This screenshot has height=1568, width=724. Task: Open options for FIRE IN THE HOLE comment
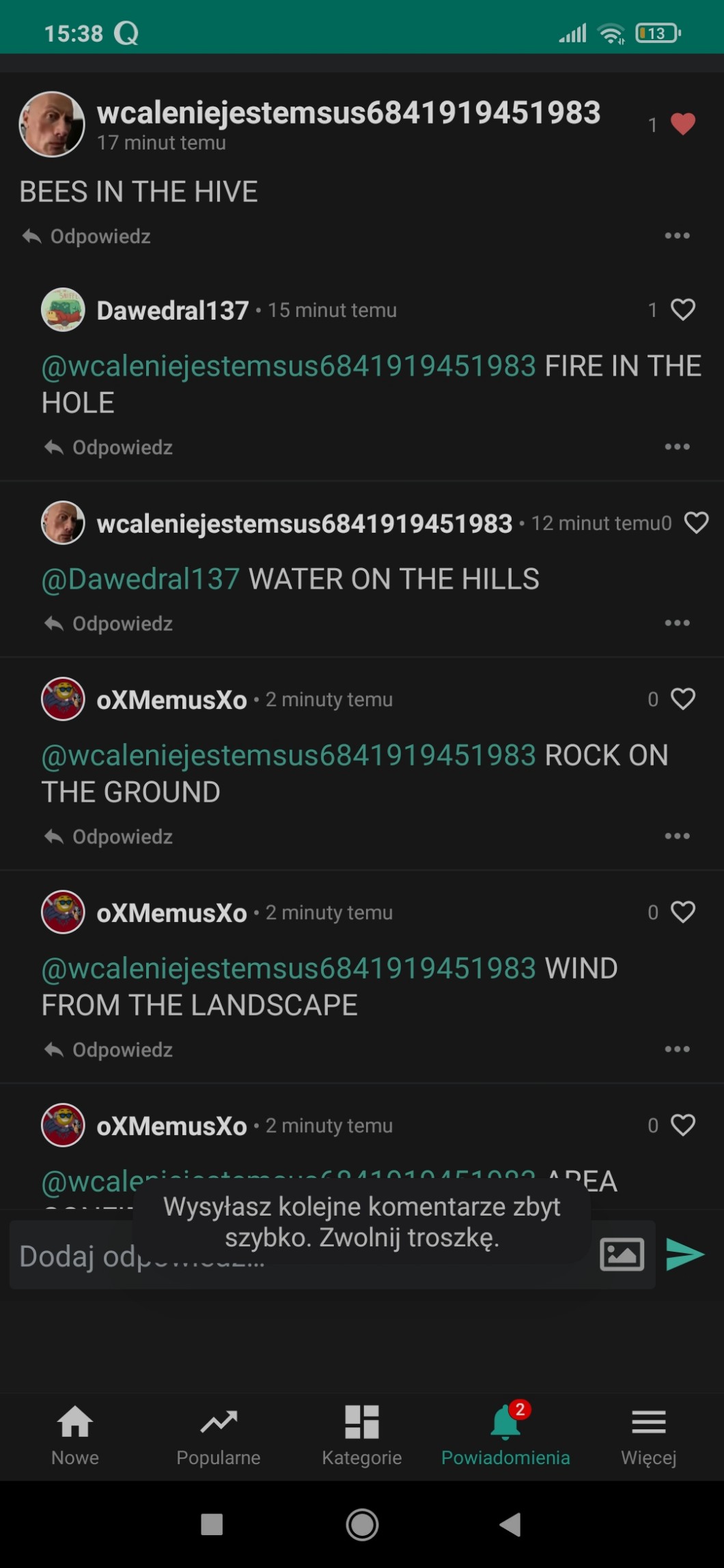[x=677, y=447]
